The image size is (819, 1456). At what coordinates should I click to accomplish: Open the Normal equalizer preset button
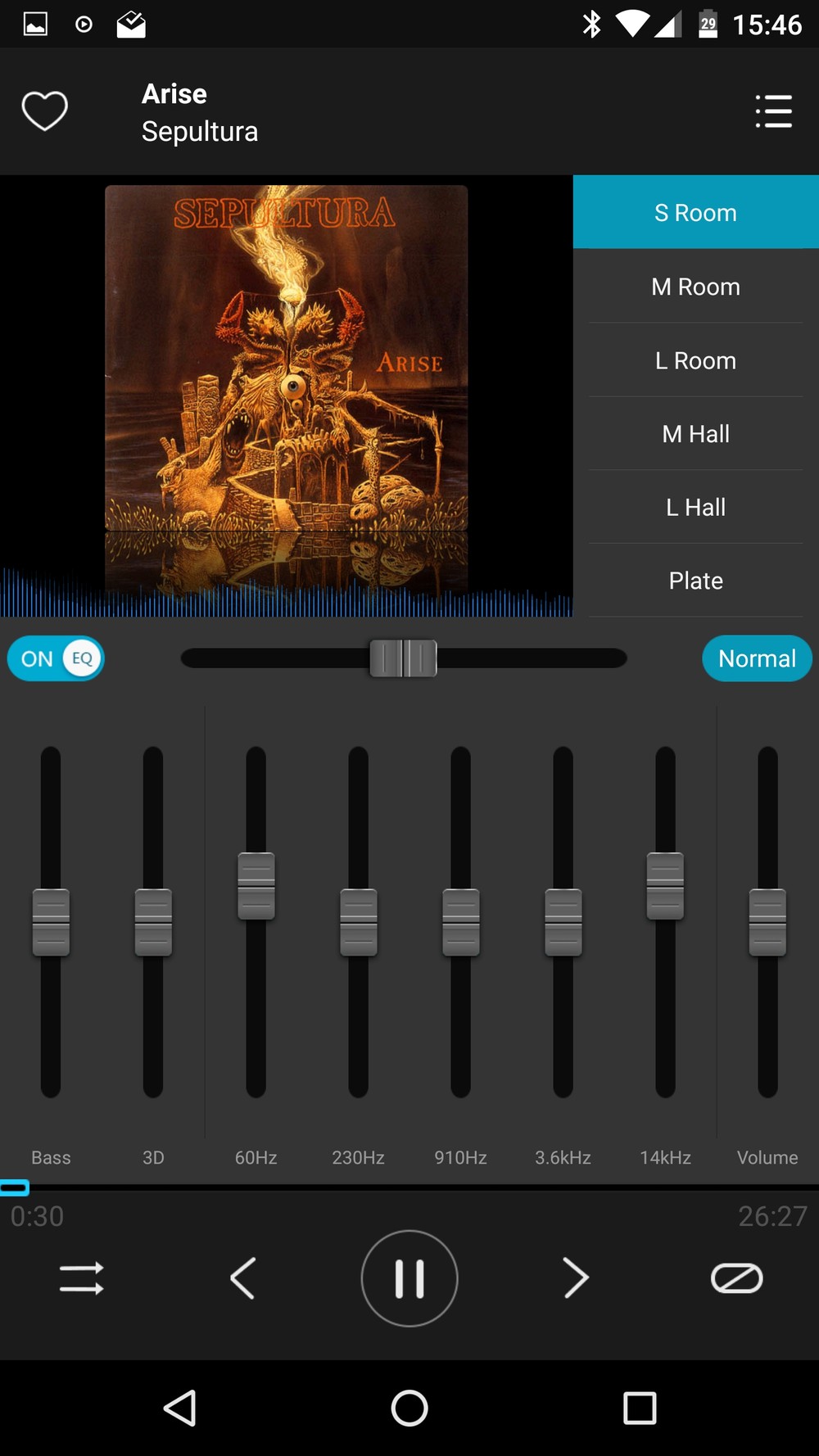point(756,658)
